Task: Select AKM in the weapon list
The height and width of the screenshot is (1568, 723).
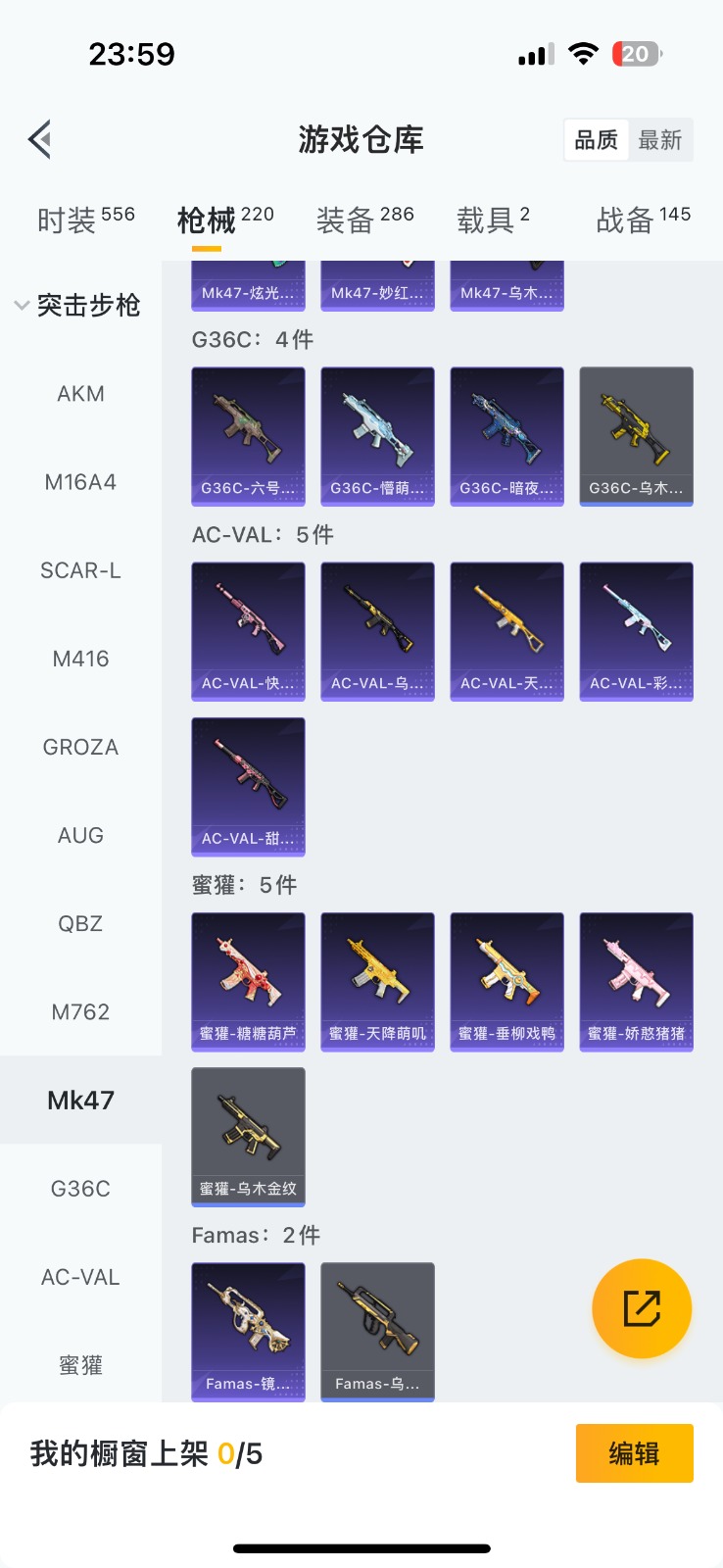Action: click(x=80, y=394)
